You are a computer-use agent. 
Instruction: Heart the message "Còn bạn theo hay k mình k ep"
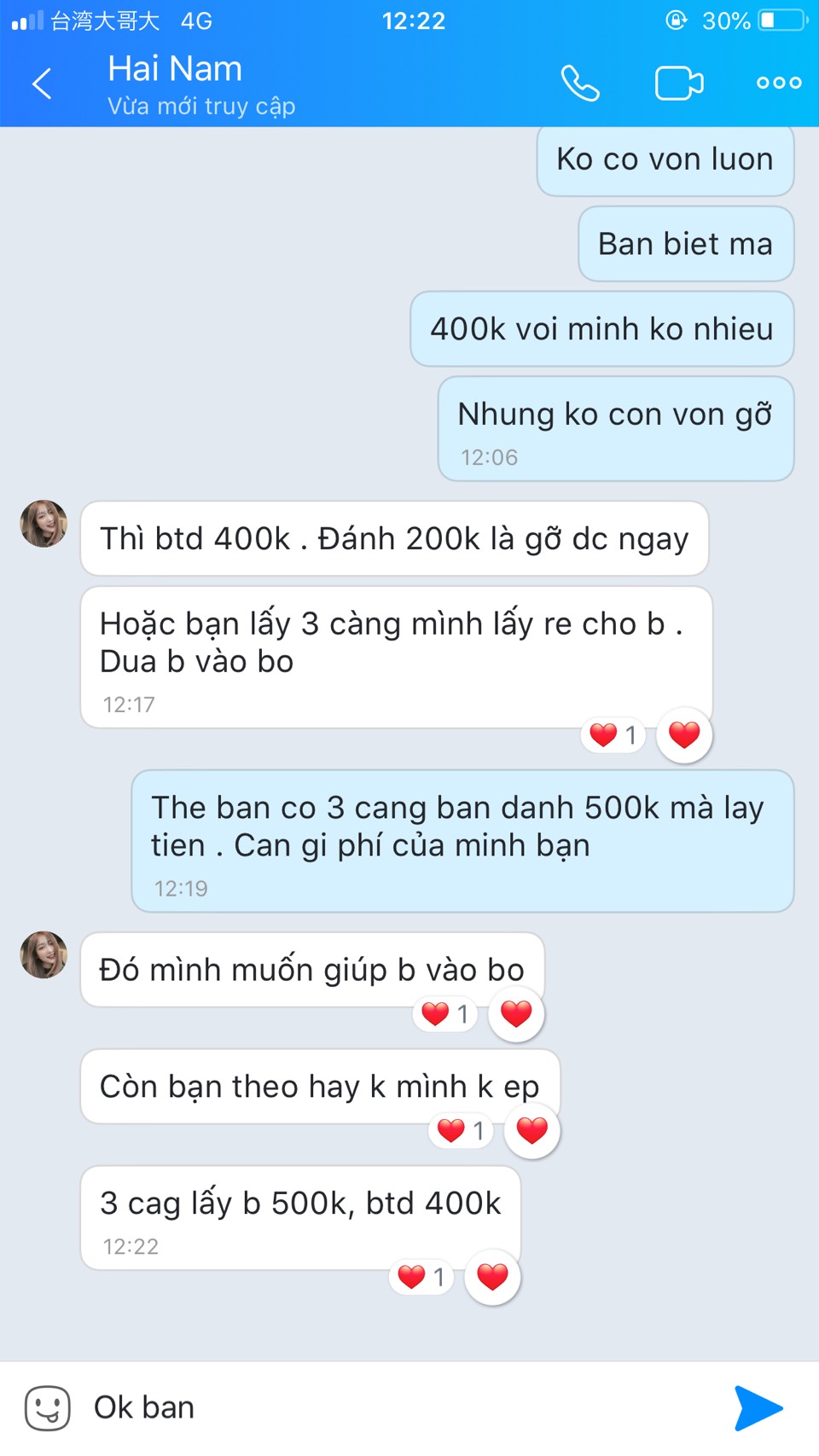click(x=532, y=1130)
